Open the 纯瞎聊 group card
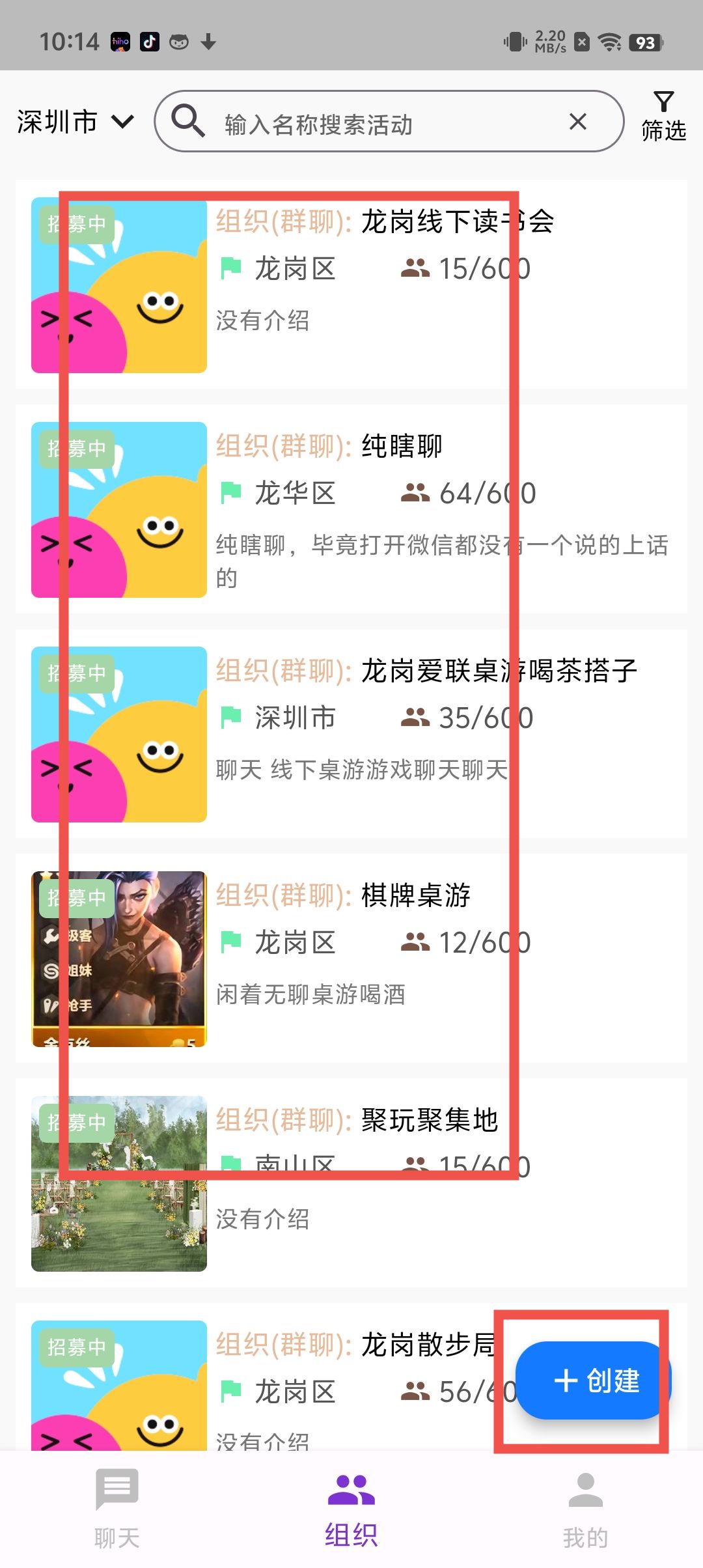 pyautogui.click(x=351, y=509)
